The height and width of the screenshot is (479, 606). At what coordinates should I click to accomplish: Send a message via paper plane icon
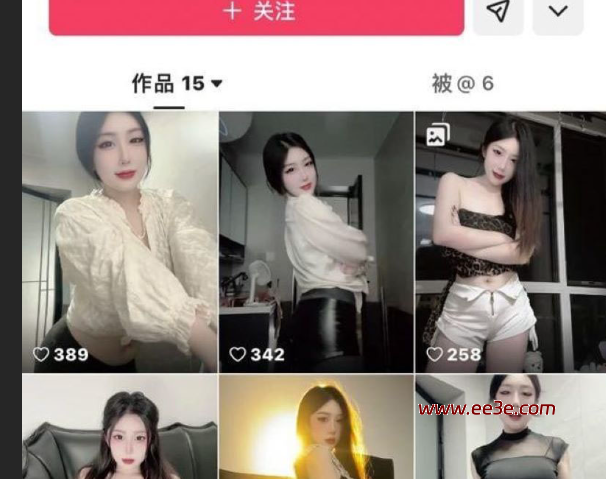(498, 12)
